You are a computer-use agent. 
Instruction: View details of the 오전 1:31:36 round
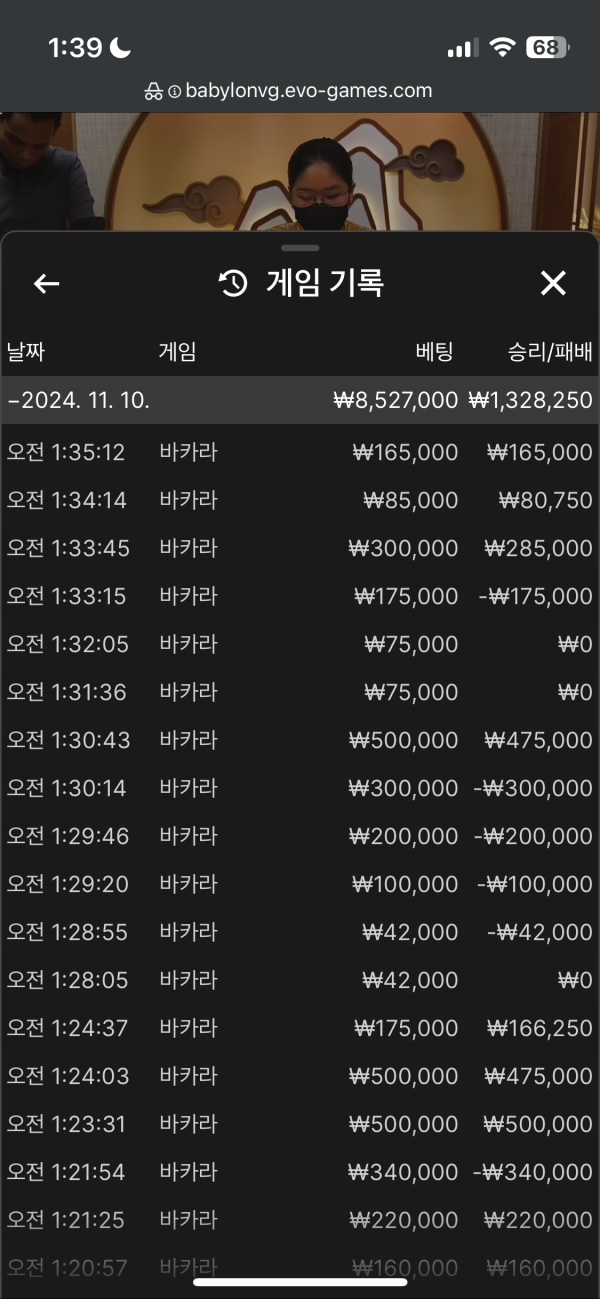click(300, 692)
